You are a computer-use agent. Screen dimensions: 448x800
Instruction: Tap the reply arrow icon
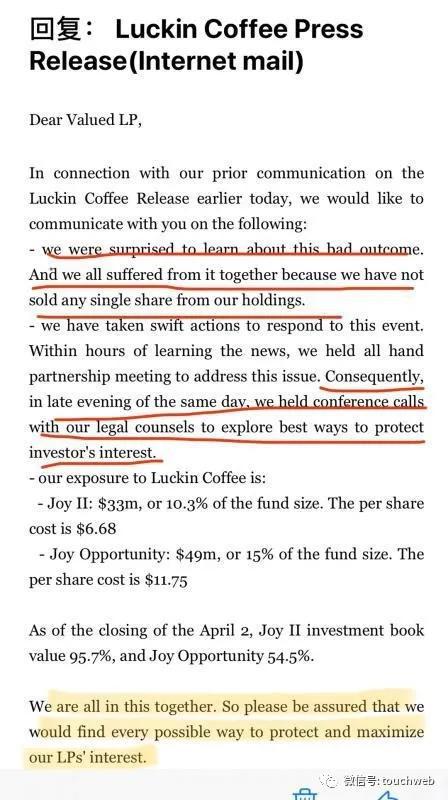(389, 795)
